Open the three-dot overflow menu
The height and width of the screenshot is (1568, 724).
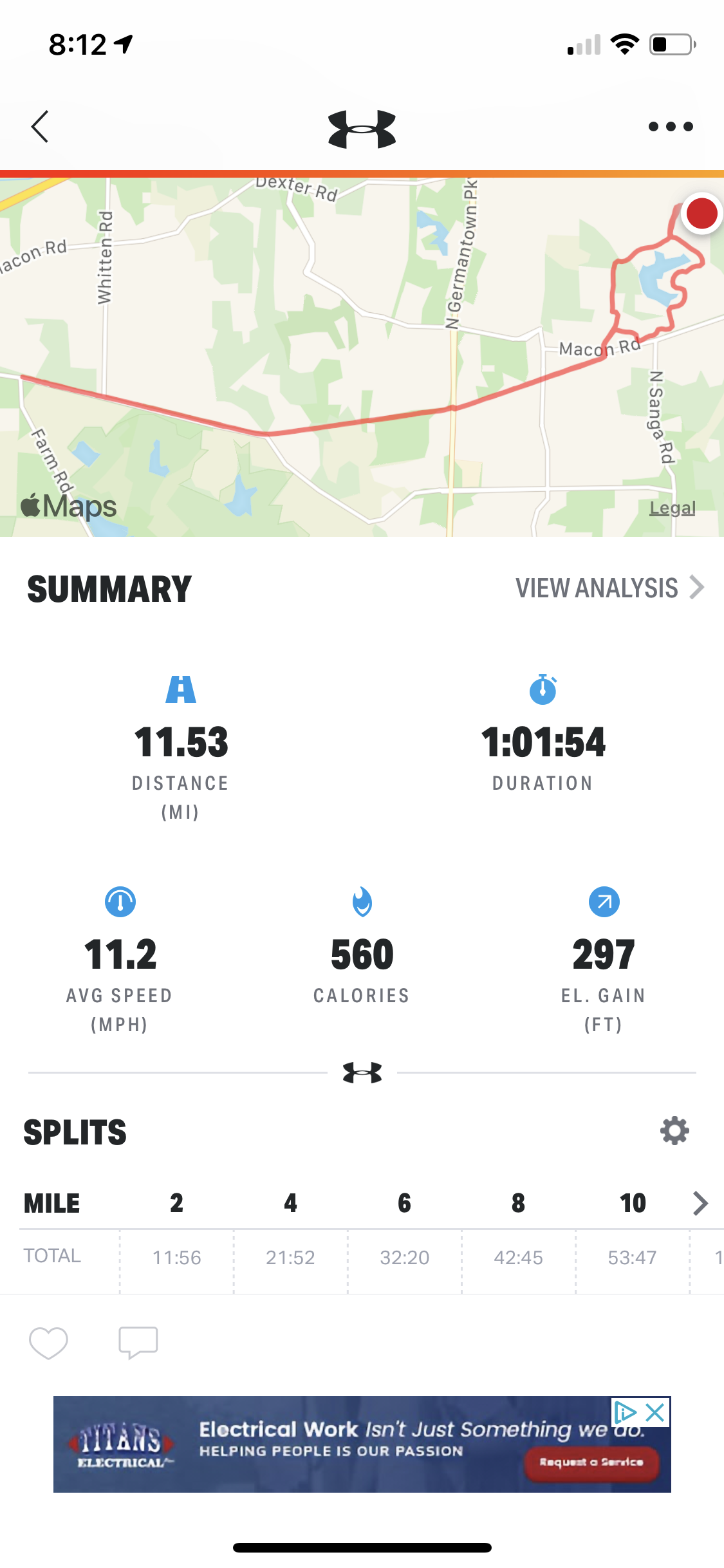pos(670,127)
